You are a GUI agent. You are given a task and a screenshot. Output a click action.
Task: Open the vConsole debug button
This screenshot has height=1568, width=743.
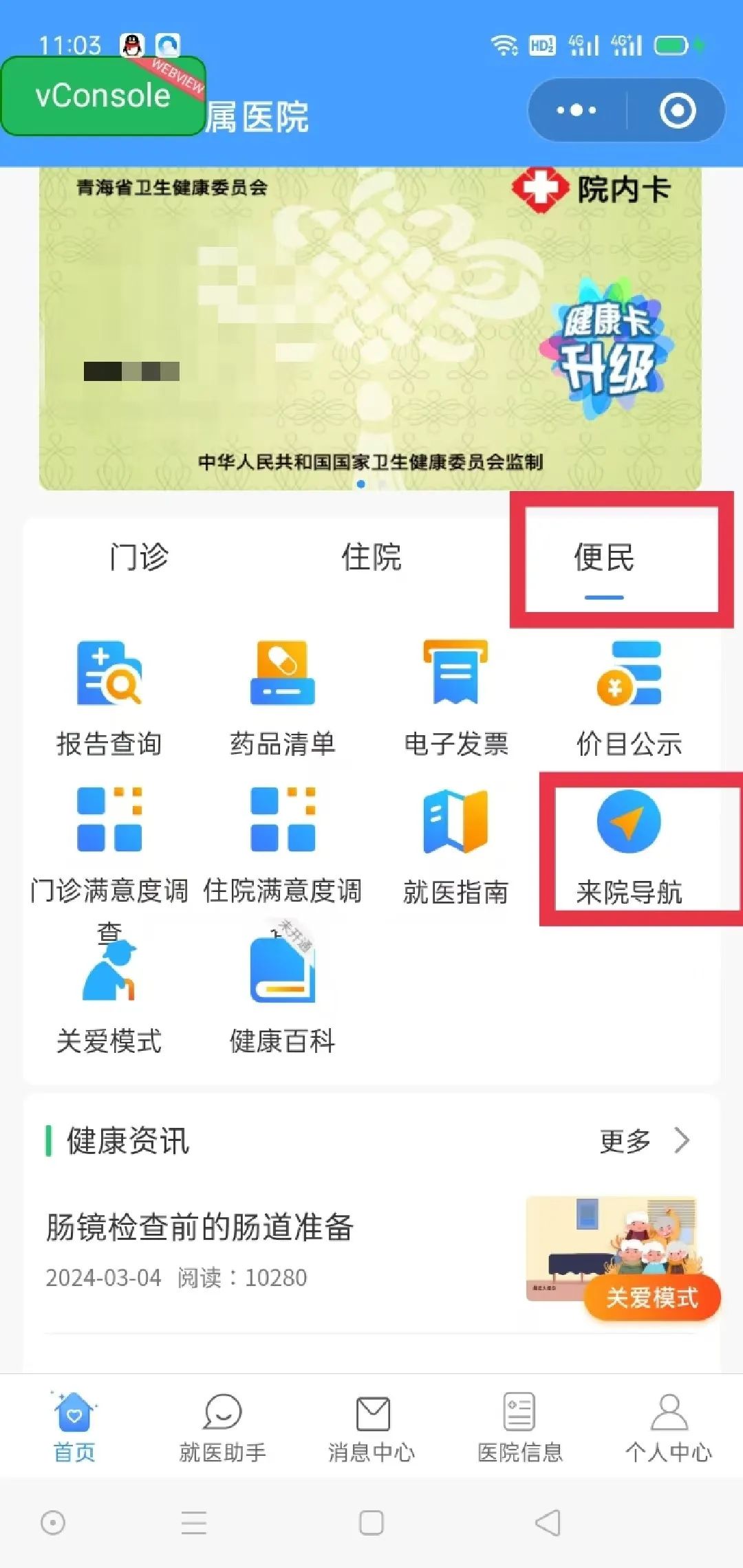103,96
